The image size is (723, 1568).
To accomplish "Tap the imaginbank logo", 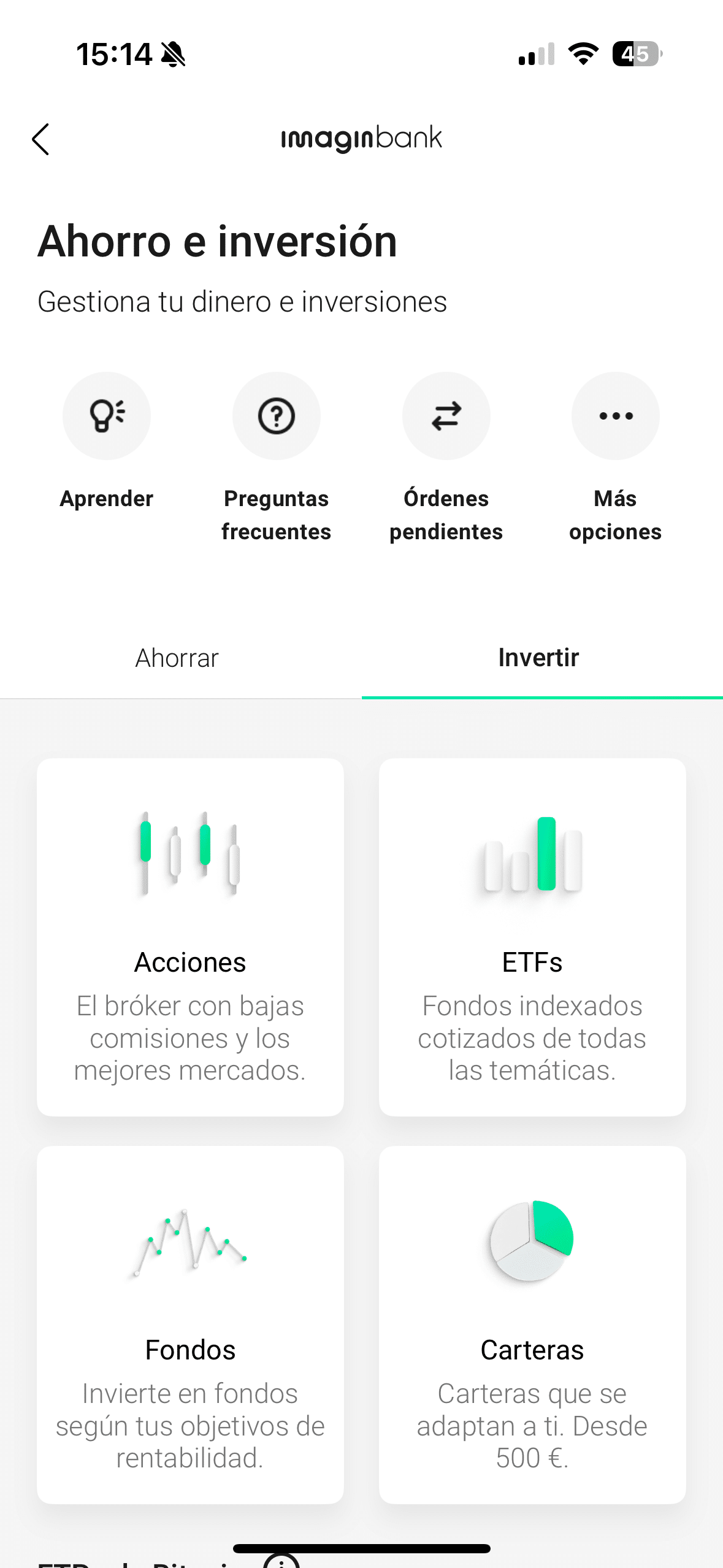I will click(x=361, y=138).
